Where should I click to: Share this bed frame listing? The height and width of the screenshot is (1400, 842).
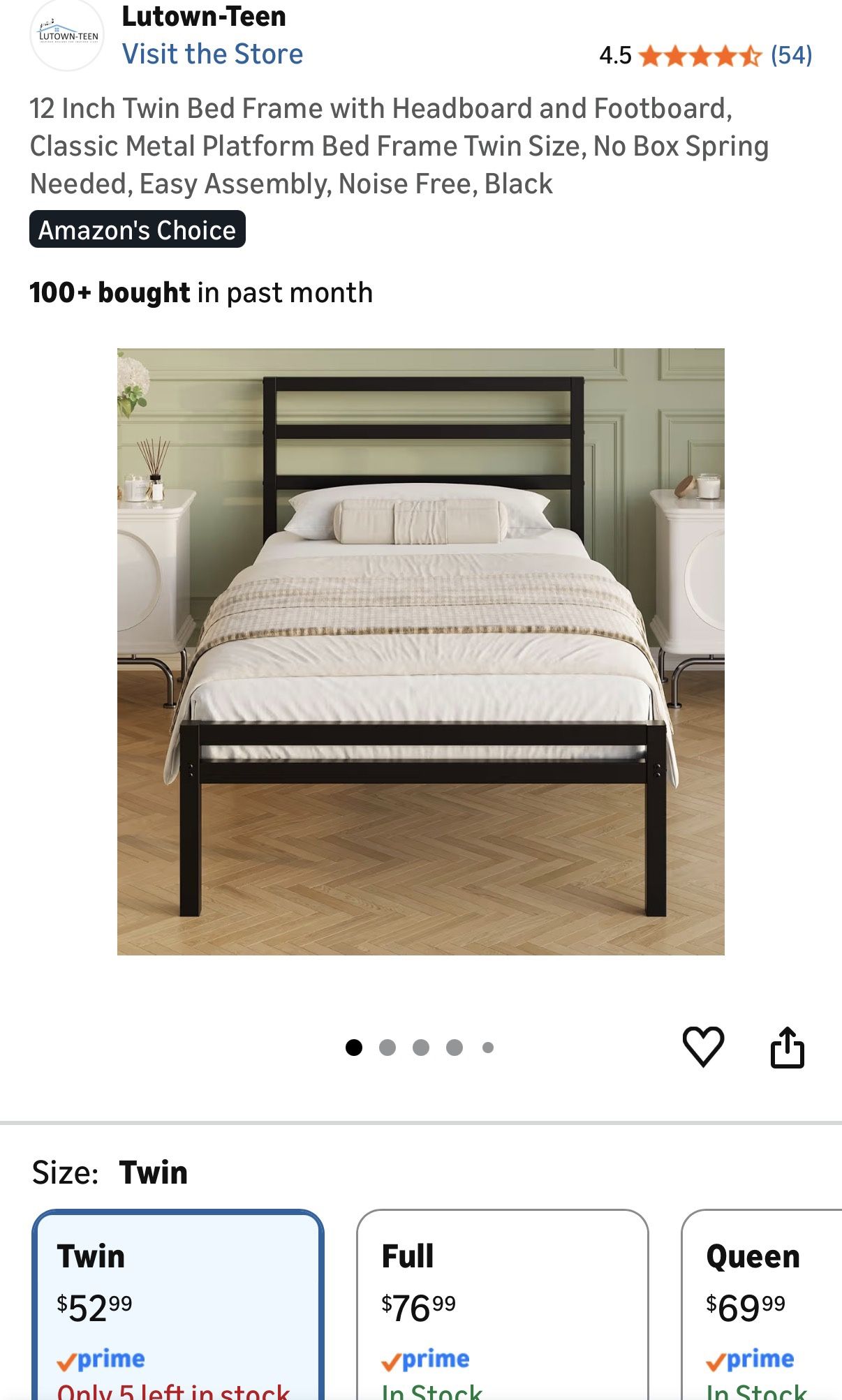point(787,1047)
